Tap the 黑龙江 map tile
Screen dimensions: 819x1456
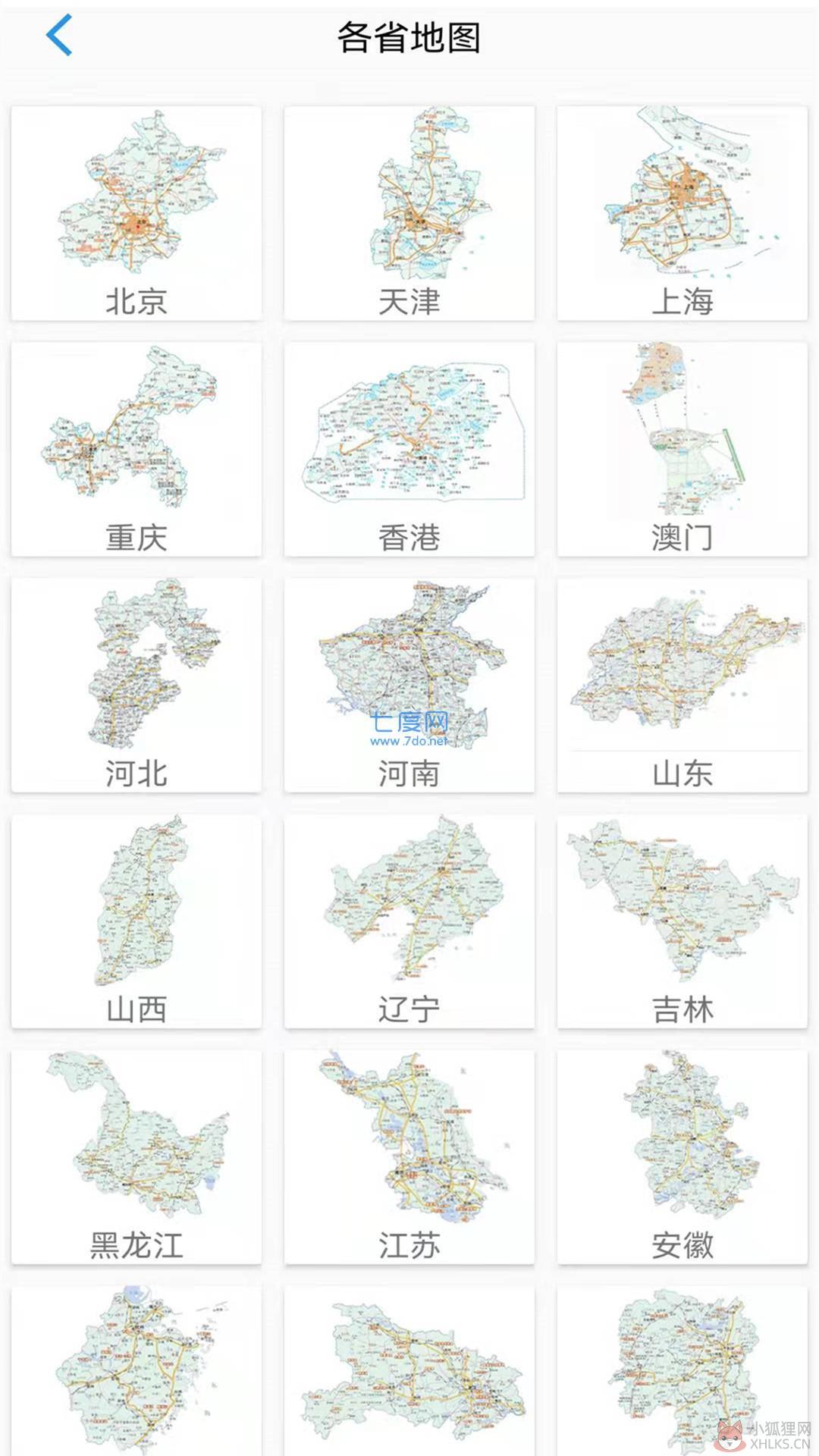point(136,1157)
